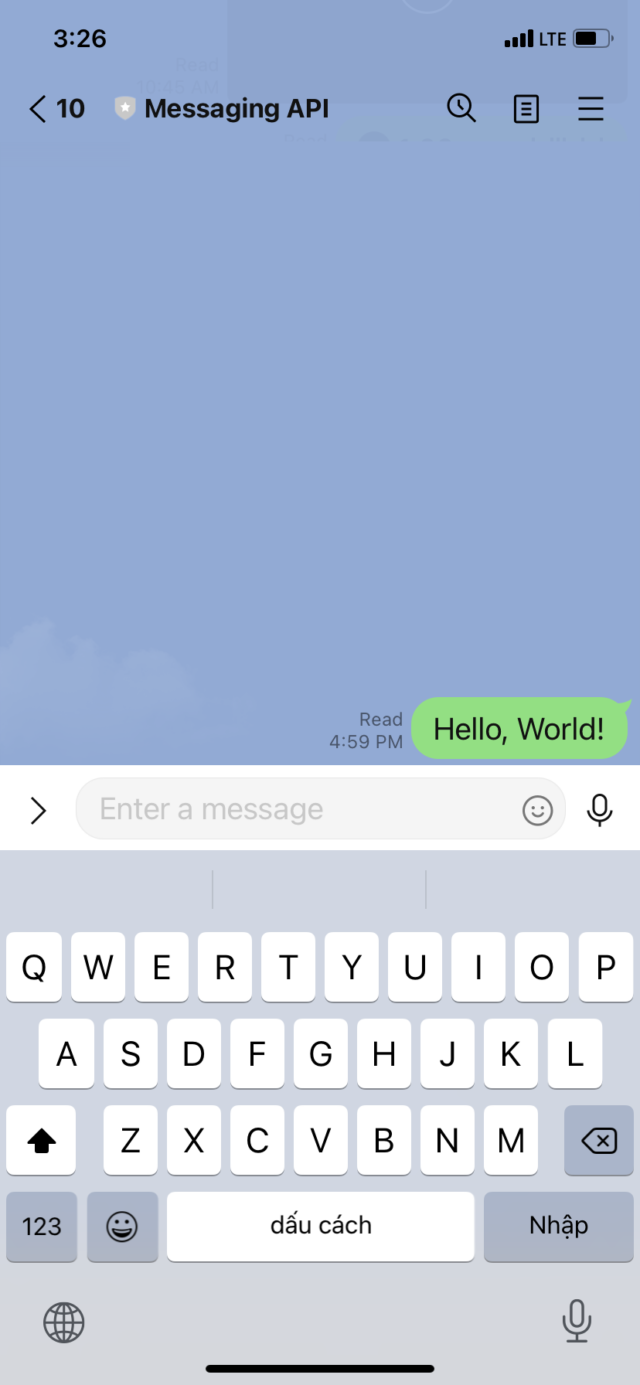Tap the Enter a message field
The height and width of the screenshot is (1385, 640).
(300, 809)
